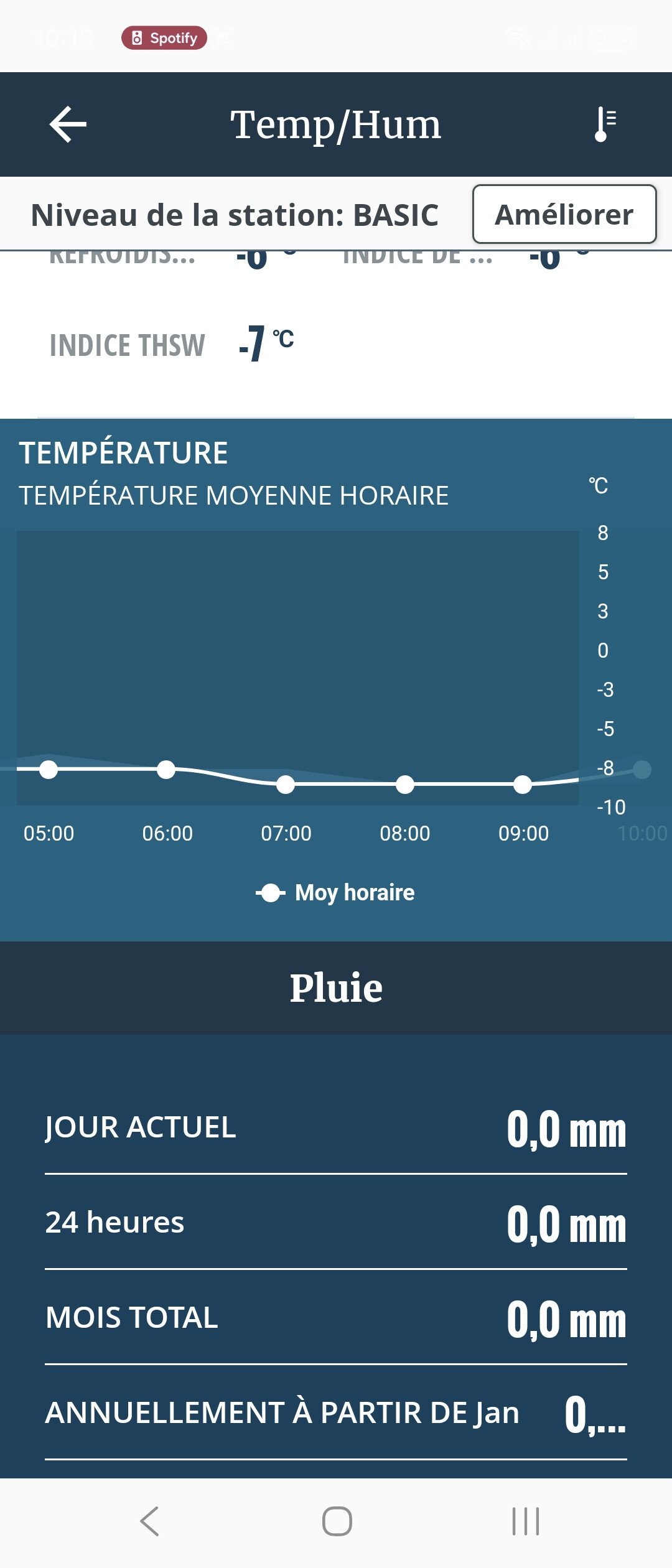Image resolution: width=672 pixels, height=1568 pixels.
Task: Go back using the header arrow
Action: pyautogui.click(x=68, y=124)
